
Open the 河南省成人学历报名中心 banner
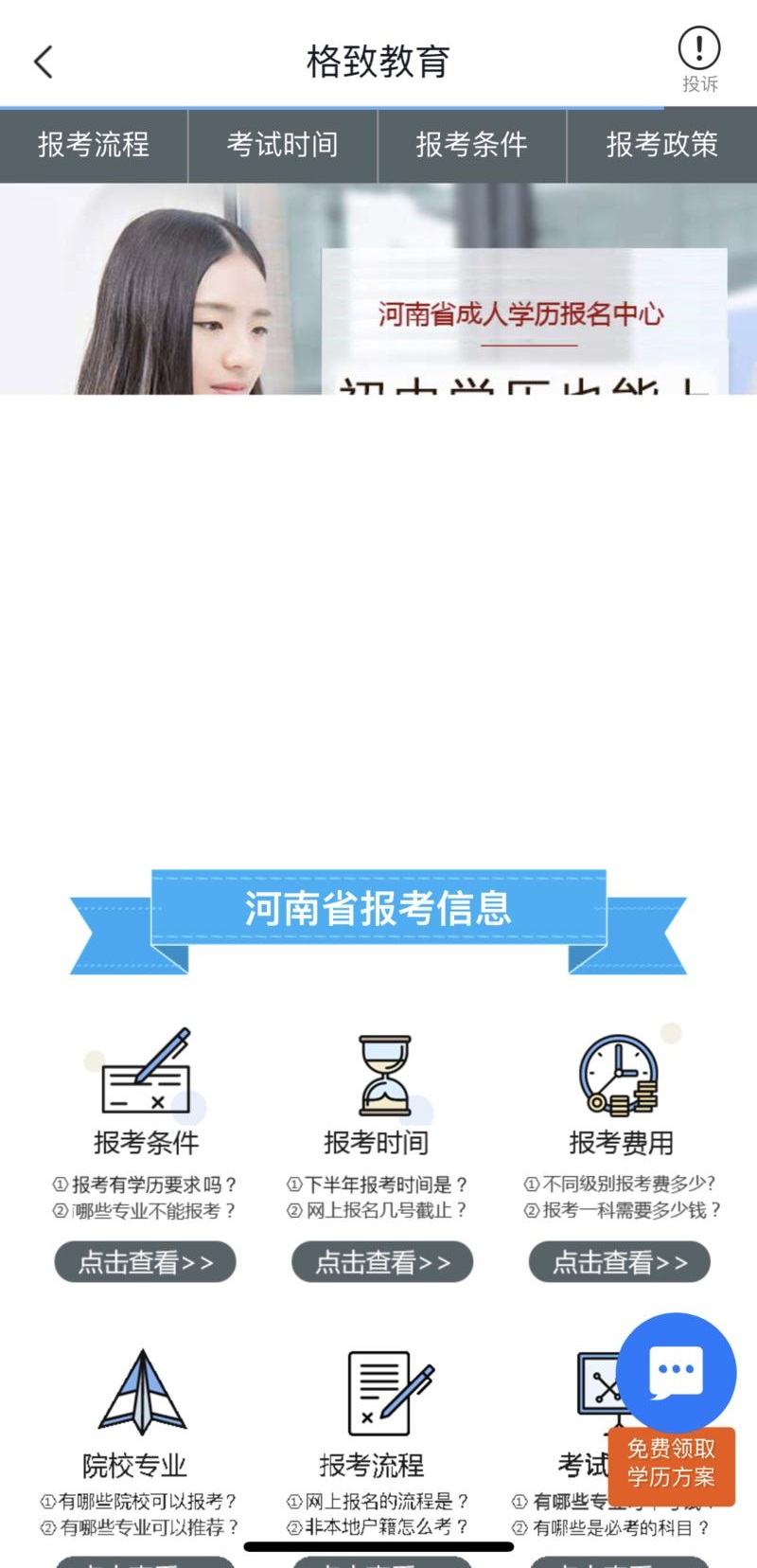(378, 289)
